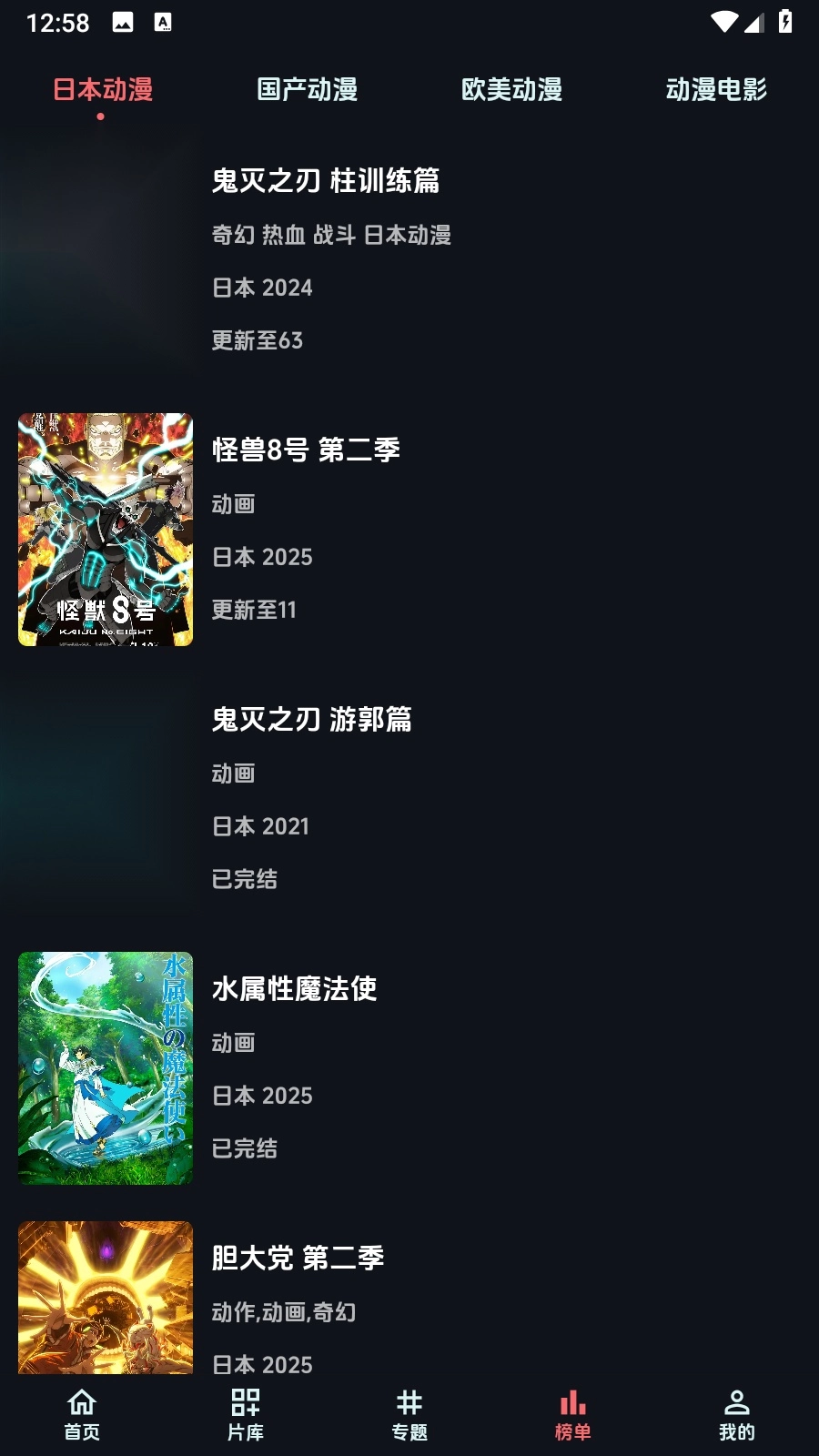Switch to the 国产动漫 tab
This screenshot has width=819, height=1456.
pyautogui.click(x=308, y=90)
